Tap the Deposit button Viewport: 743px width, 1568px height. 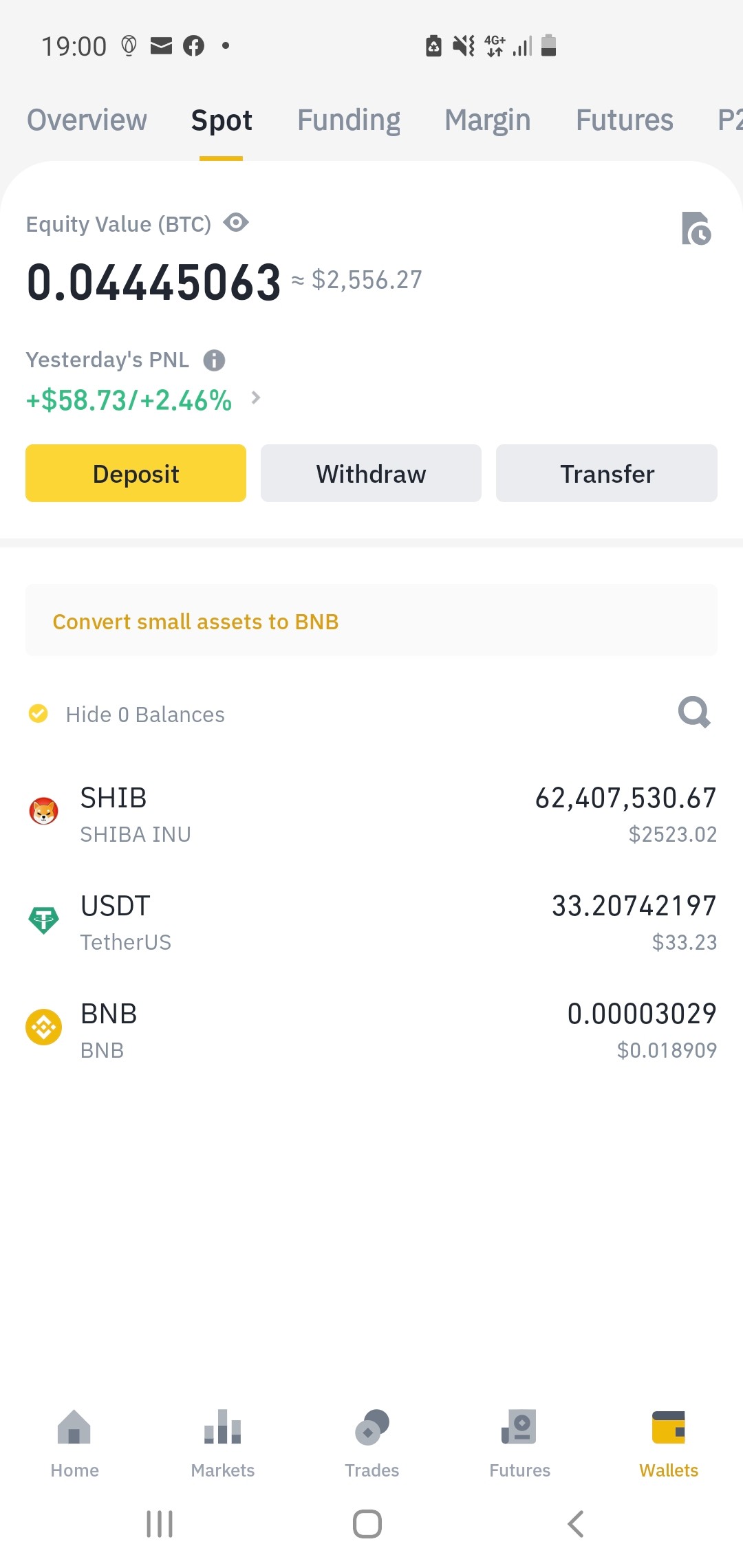[x=136, y=473]
